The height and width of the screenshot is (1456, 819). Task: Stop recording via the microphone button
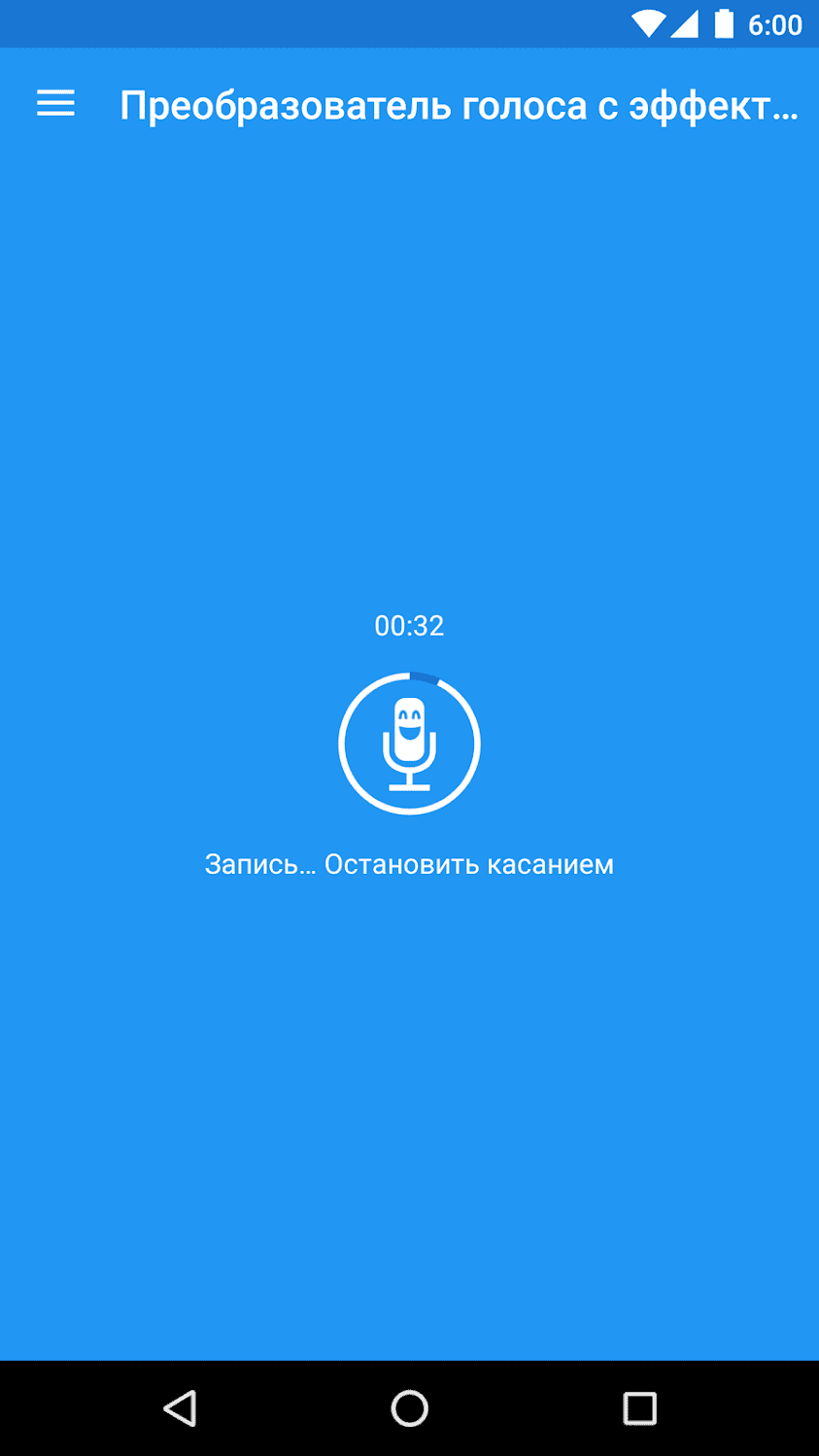pyautogui.click(x=409, y=744)
